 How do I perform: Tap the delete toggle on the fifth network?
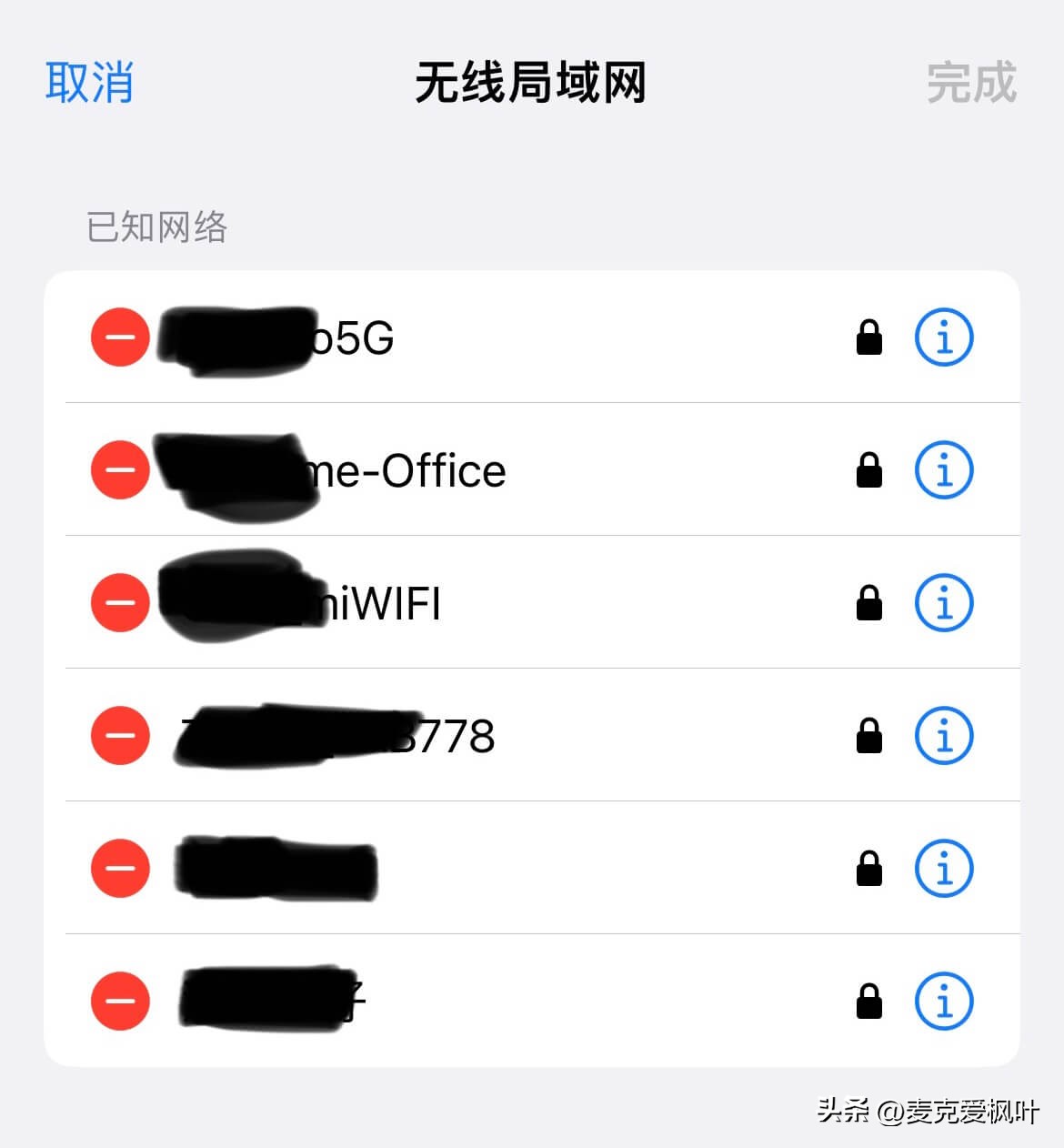pyautogui.click(x=119, y=869)
